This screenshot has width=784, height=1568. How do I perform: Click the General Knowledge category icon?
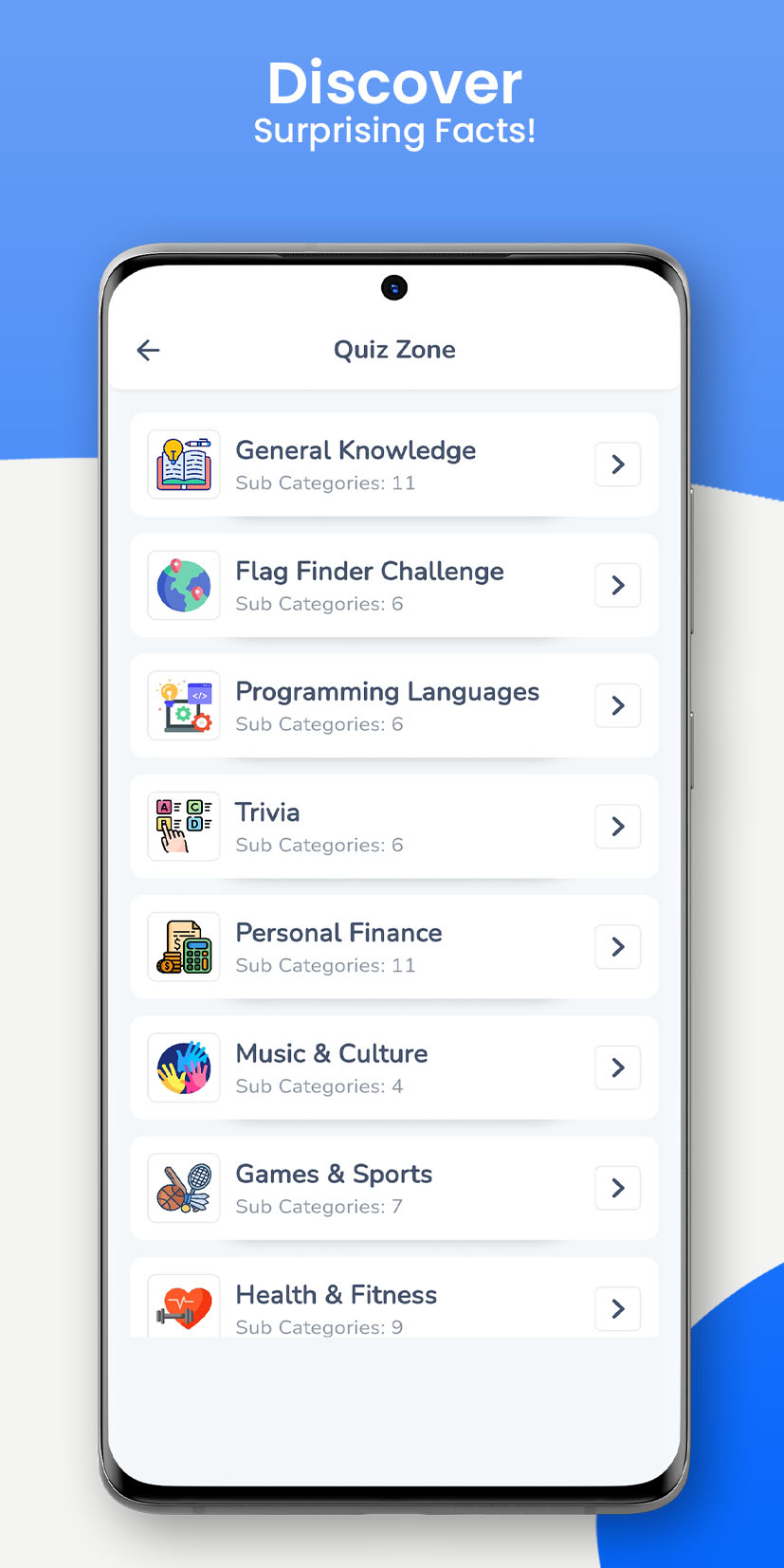[183, 465]
